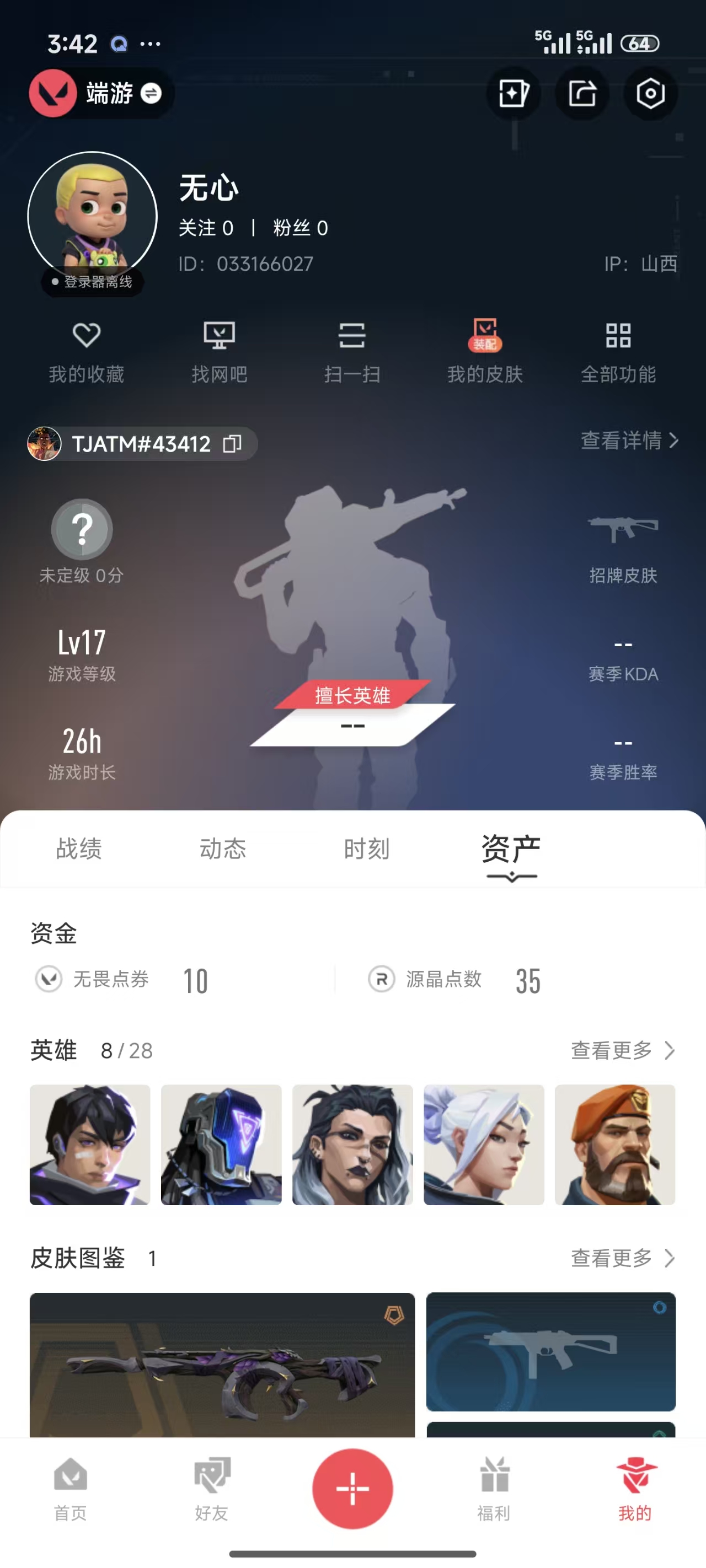706x1568 pixels.
Task: Open the settings hexagon icon
Action: click(x=650, y=94)
